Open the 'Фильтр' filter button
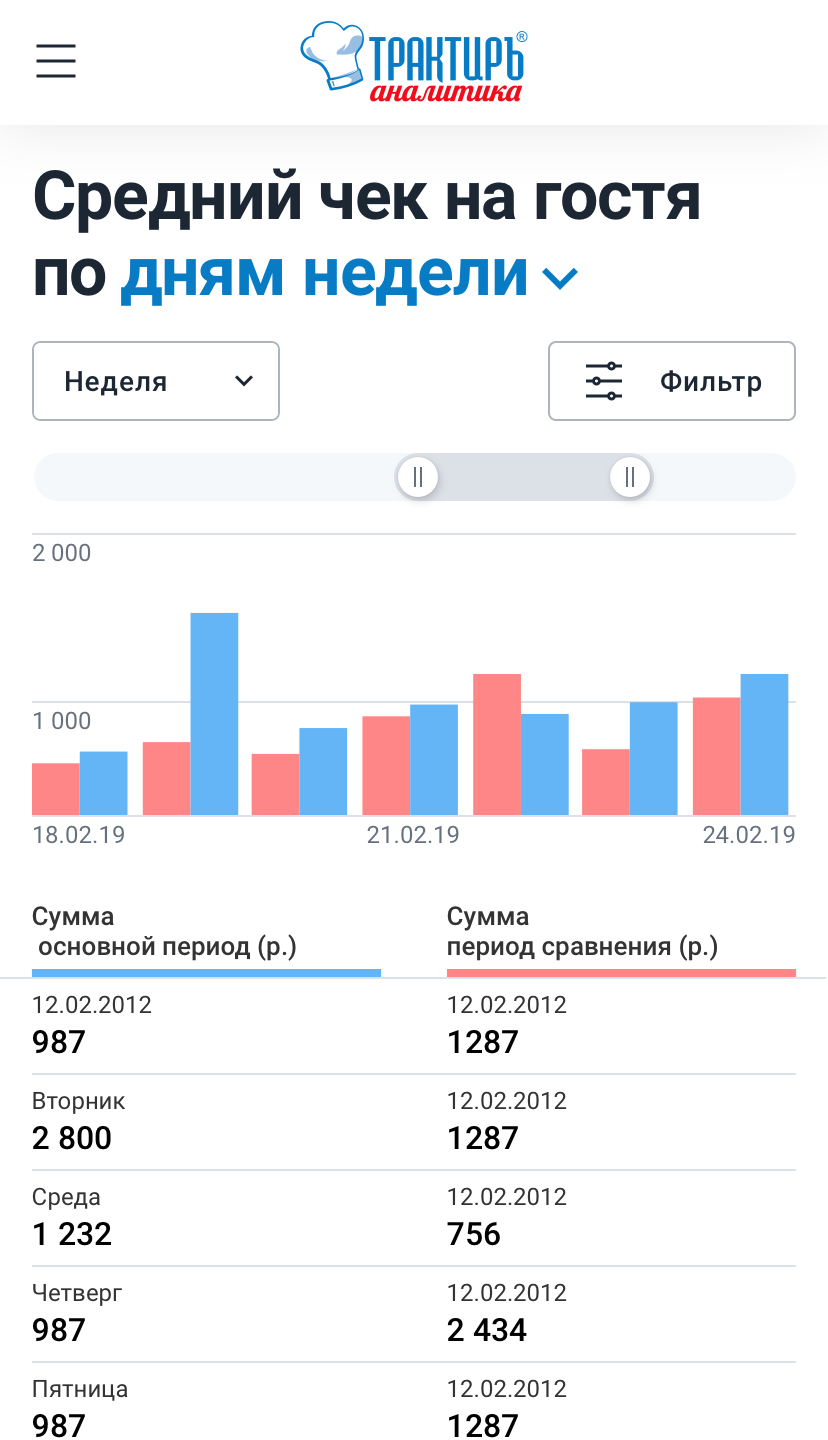 (671, 381)
